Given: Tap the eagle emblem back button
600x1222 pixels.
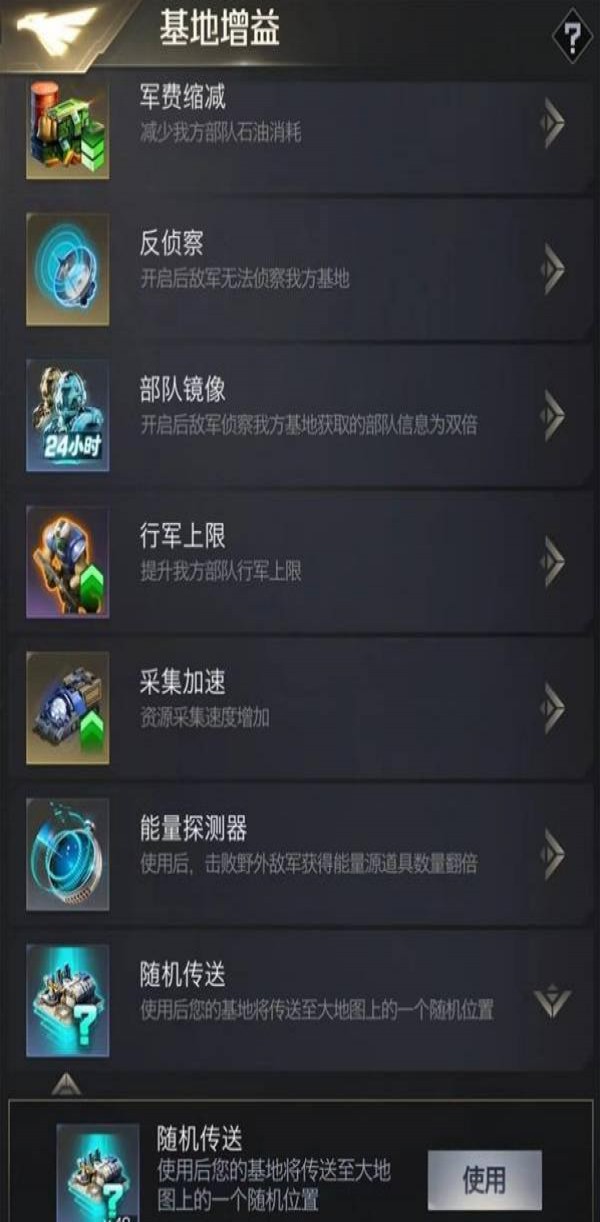Looking at the screenshot, I should pos(58,30).
